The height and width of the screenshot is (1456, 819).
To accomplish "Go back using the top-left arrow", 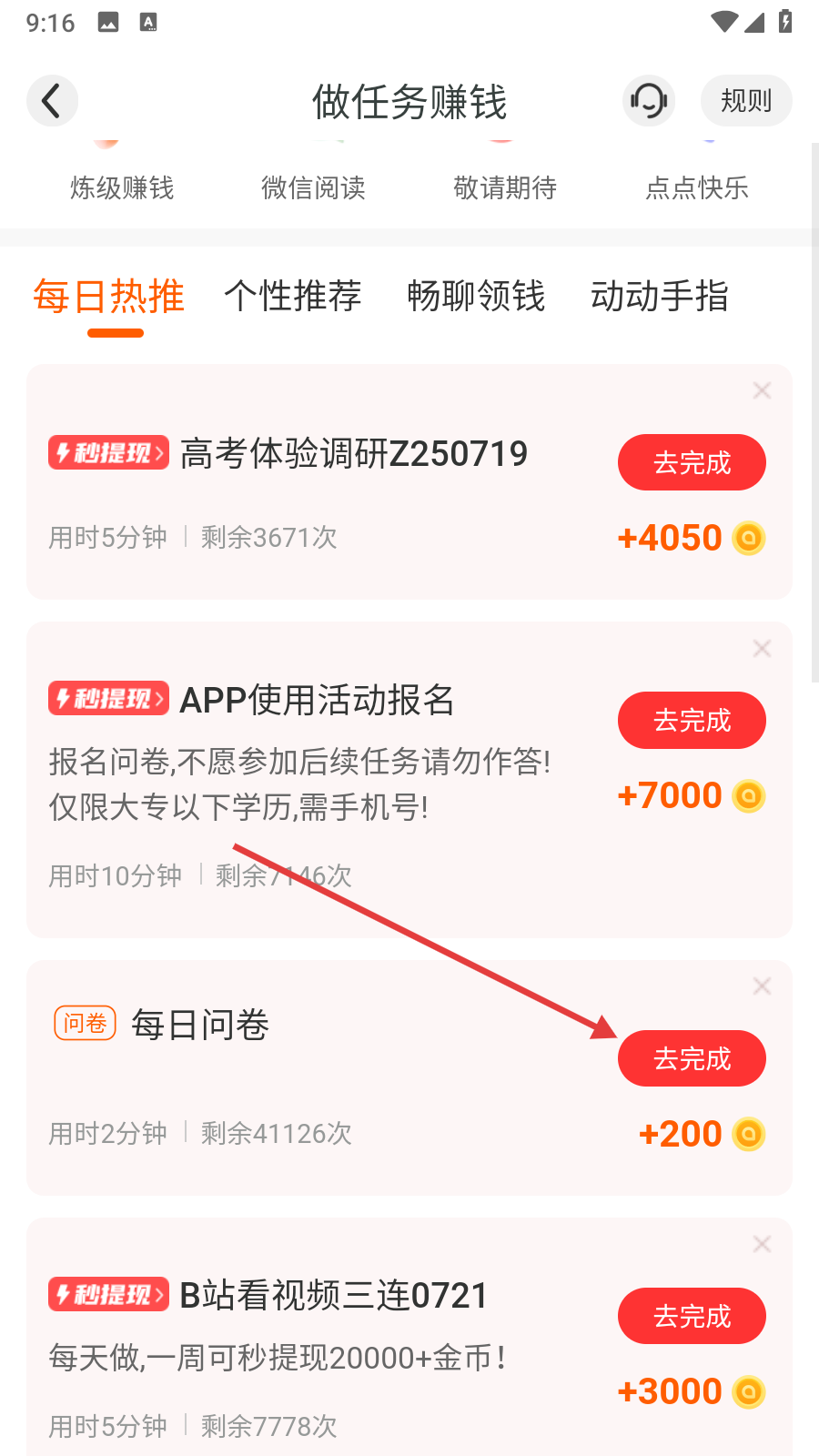I will pos(52,101).
